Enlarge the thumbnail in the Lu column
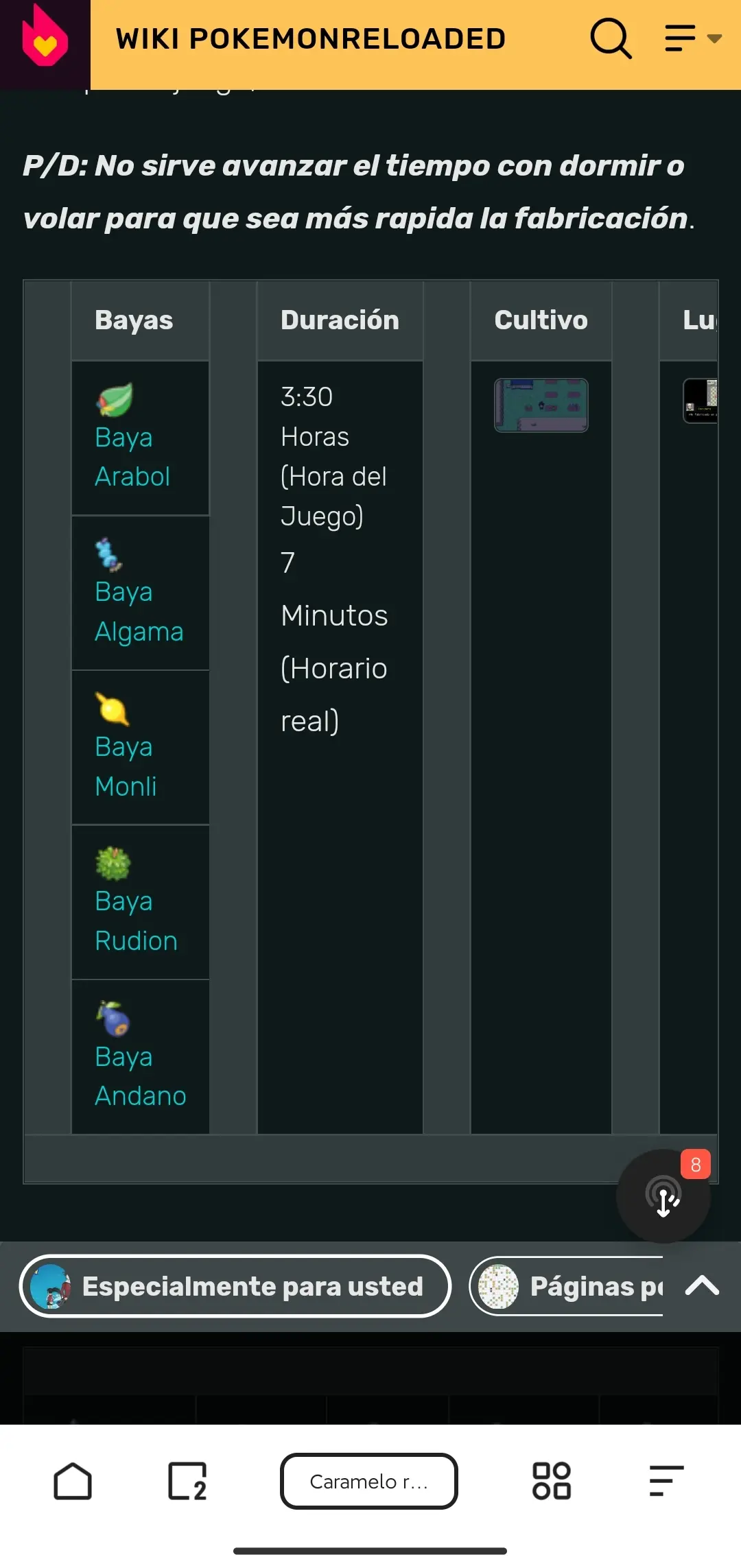The height and width of the screenshot is (1568, 741). (x=700, y=401)
